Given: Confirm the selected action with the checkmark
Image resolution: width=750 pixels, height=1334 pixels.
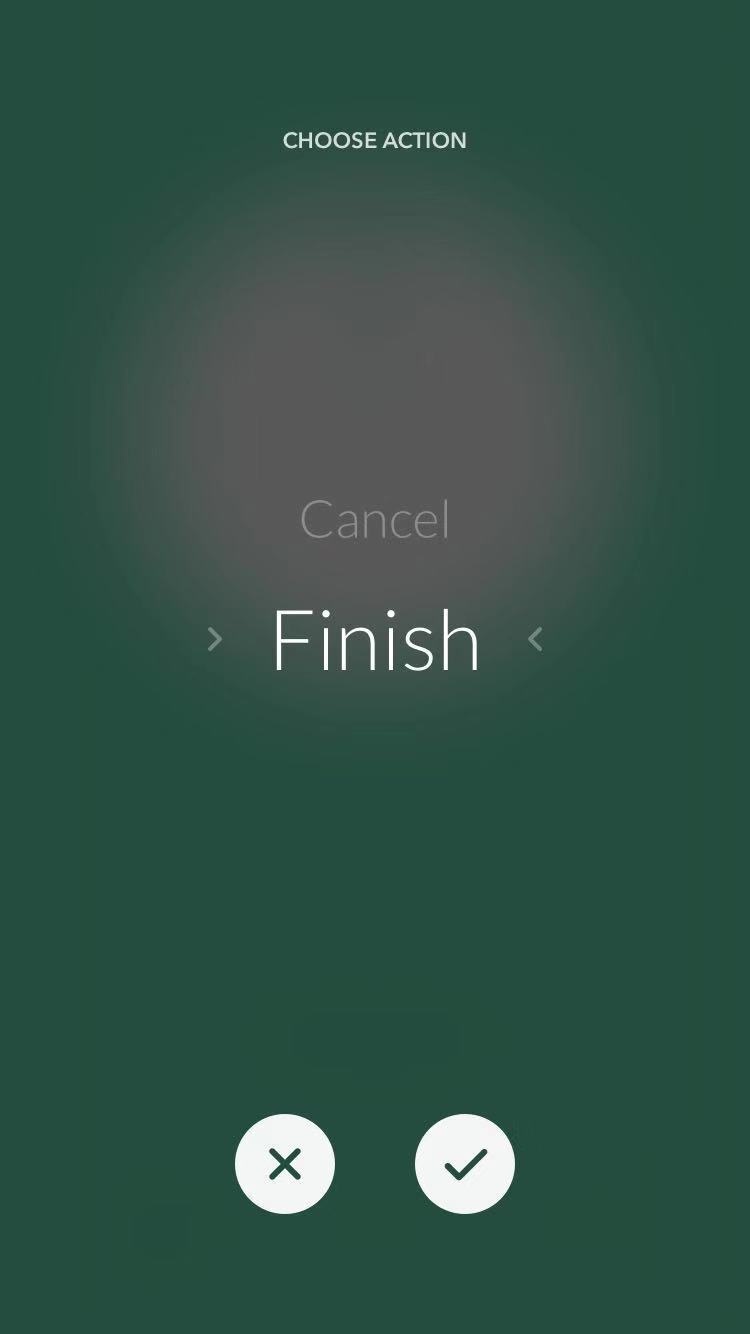Looking at the screenshot, I should tap(465, 1164).
